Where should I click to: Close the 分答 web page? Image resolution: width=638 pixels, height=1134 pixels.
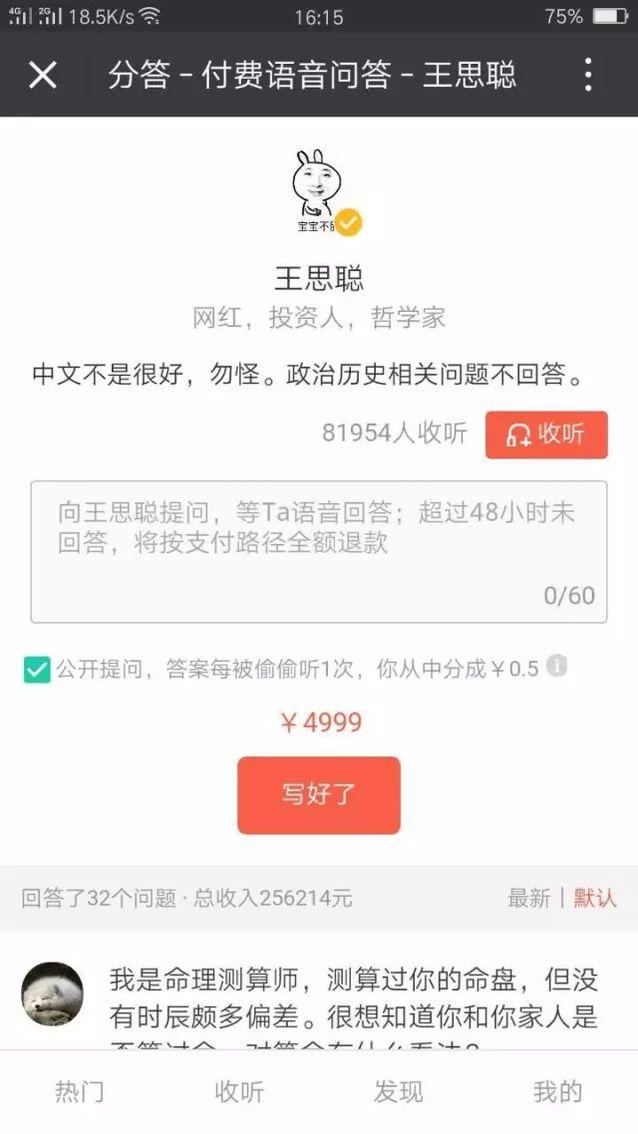tap(43, 75)
